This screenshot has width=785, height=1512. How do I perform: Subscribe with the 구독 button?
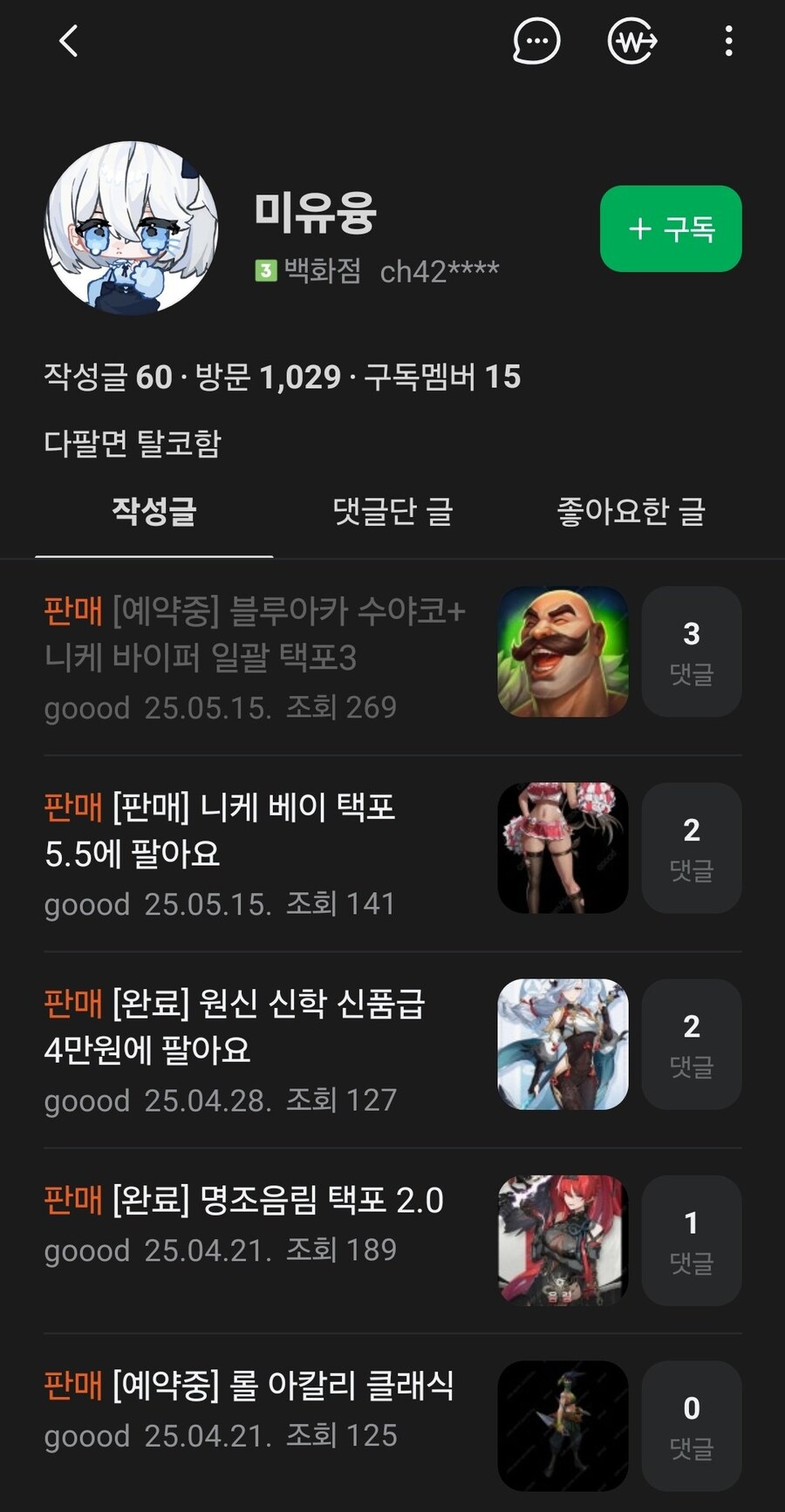coord(670,228)
